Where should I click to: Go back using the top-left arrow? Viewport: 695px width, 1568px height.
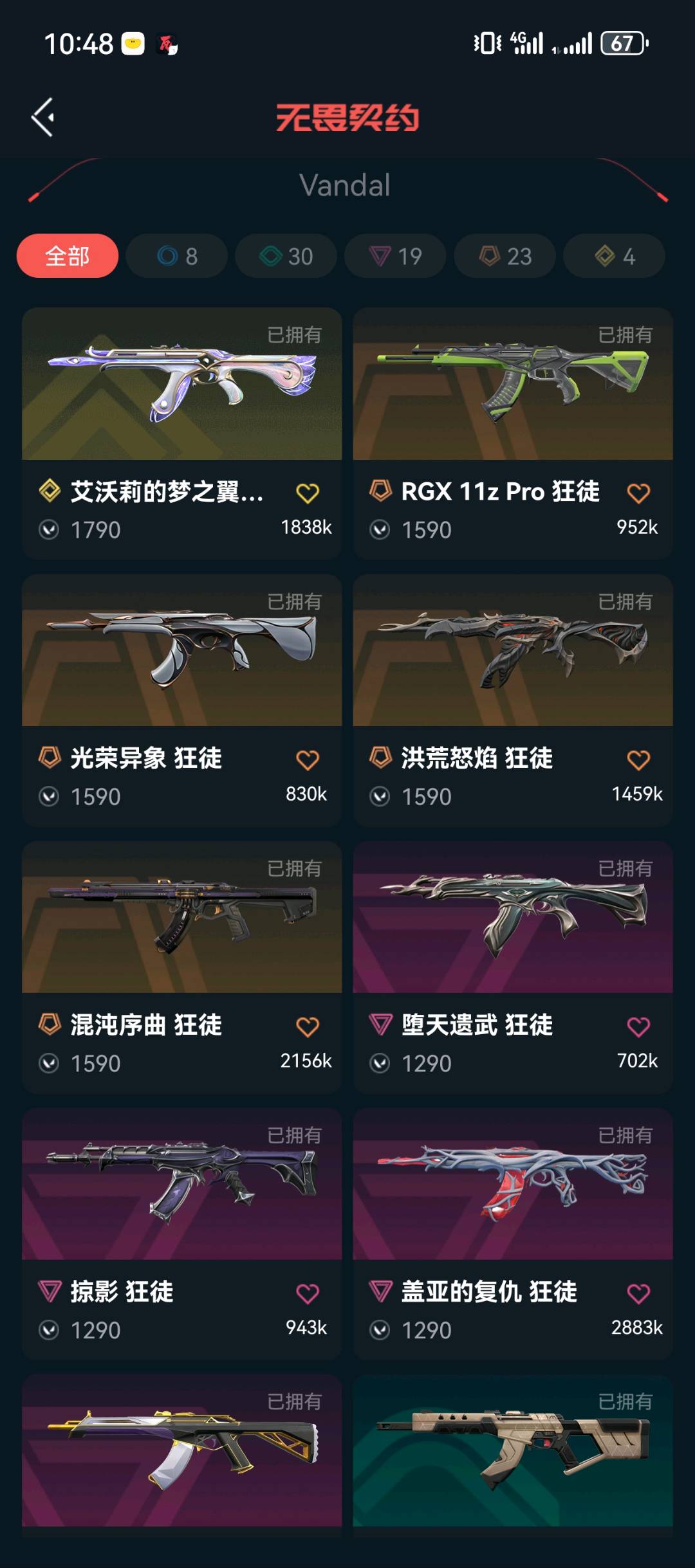click(43, 118)
